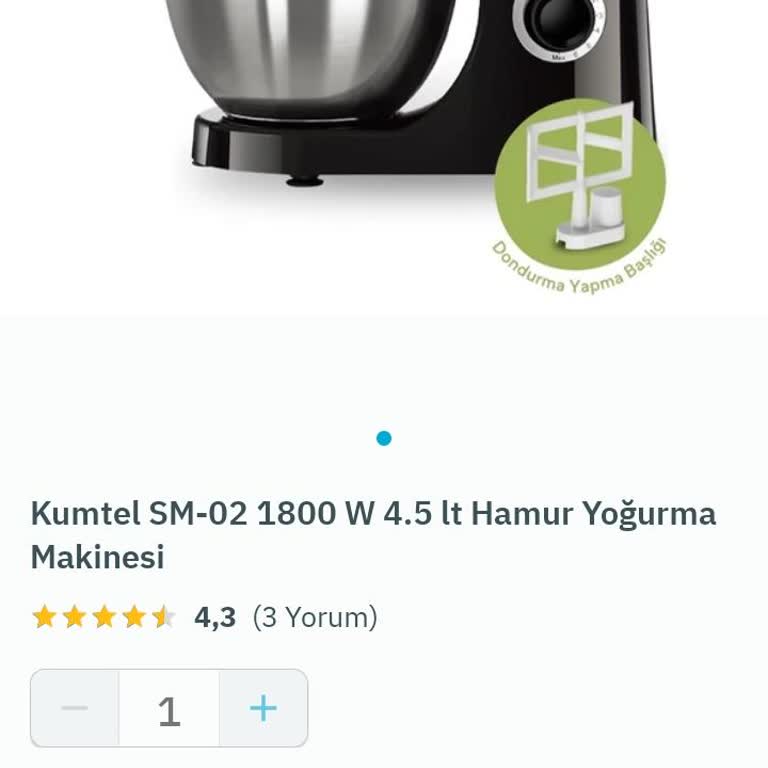Screen dimensions: 768x768
Task: Increase quantity with the plus button
Action: [263, 708]
